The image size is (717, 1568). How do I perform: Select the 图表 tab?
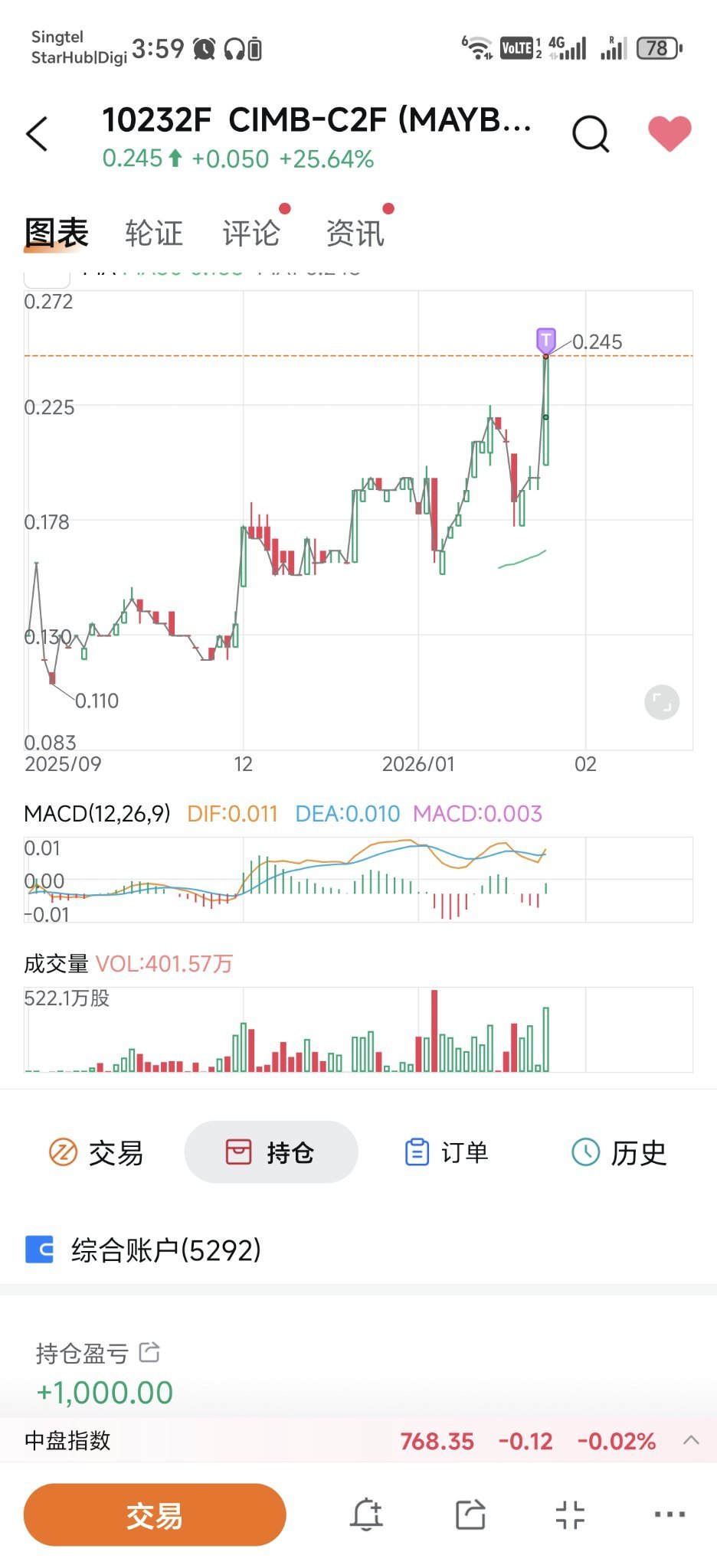[57, 234]
